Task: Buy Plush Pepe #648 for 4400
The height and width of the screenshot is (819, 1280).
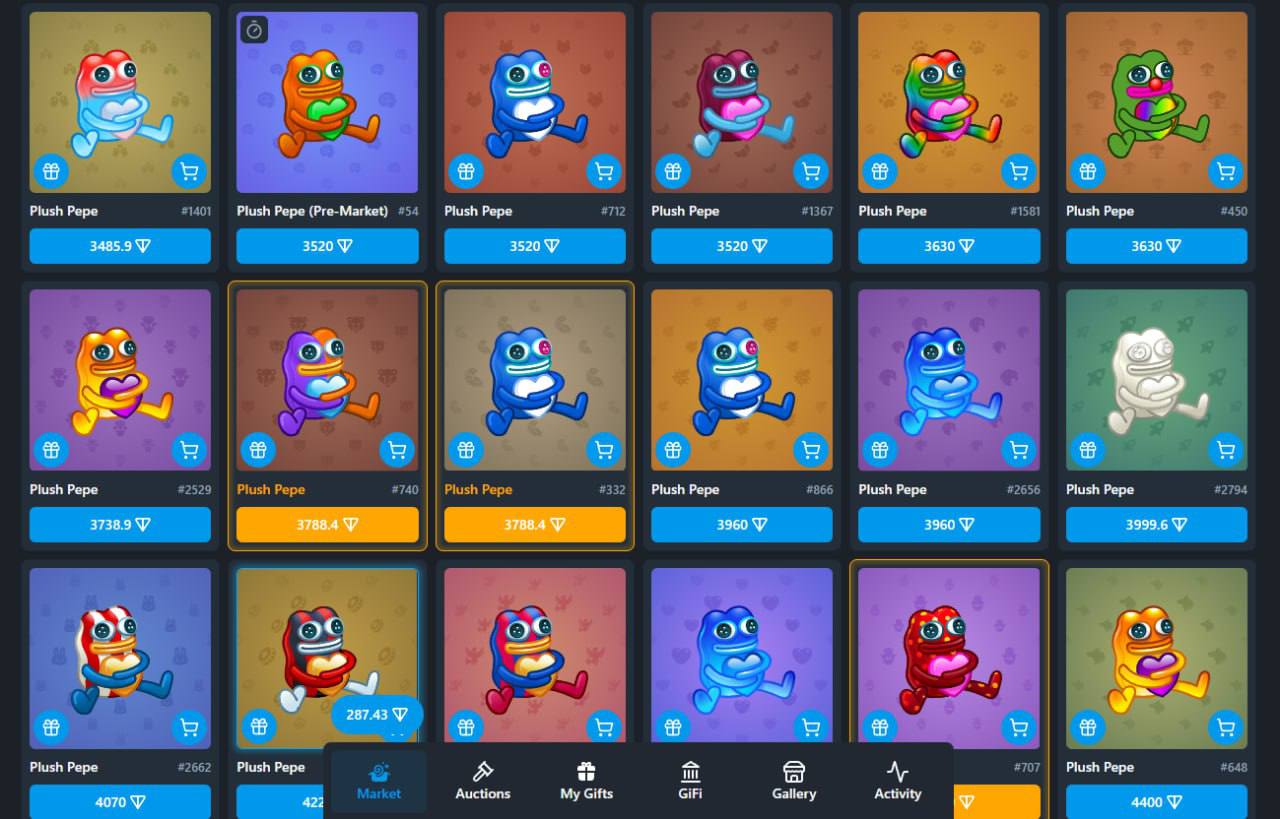Action: pyautogui.click(x=1156, y=802)
